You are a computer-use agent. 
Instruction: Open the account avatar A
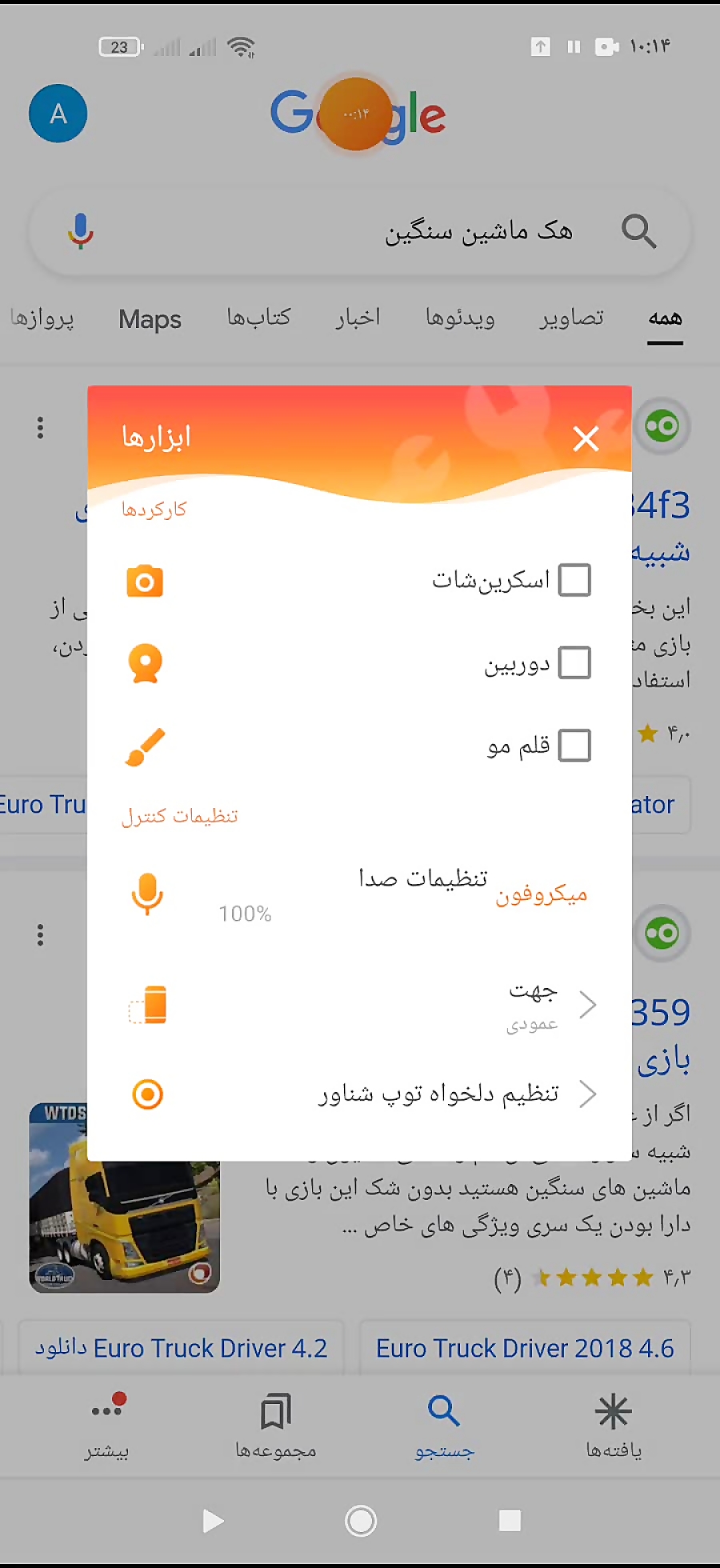tap(58, 114)
